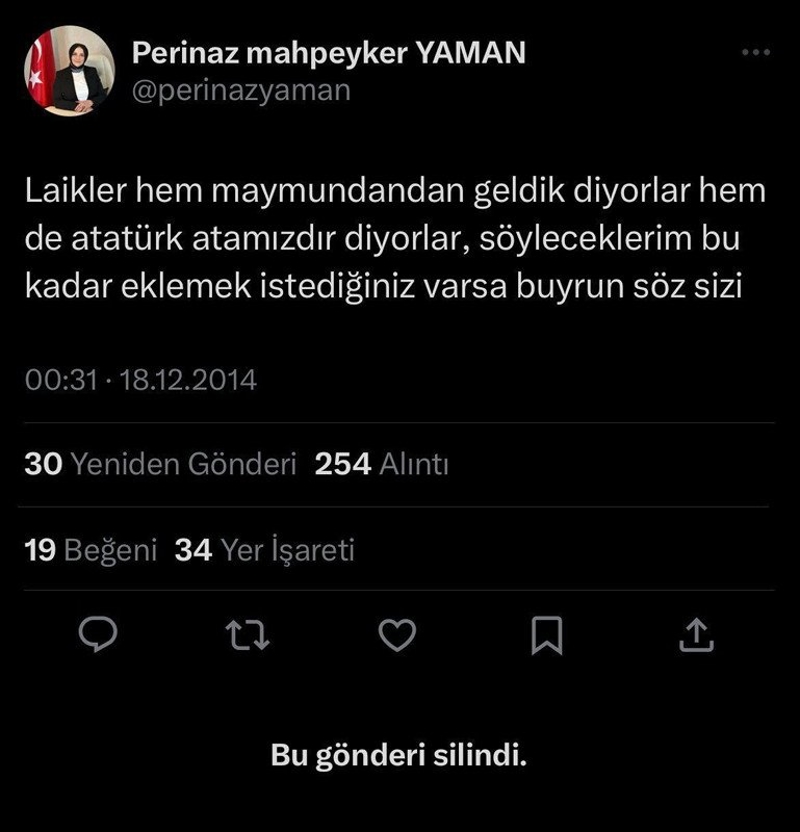Like the post with the heart icon
This screenshot has width=800, height=832.
point(398,634)
